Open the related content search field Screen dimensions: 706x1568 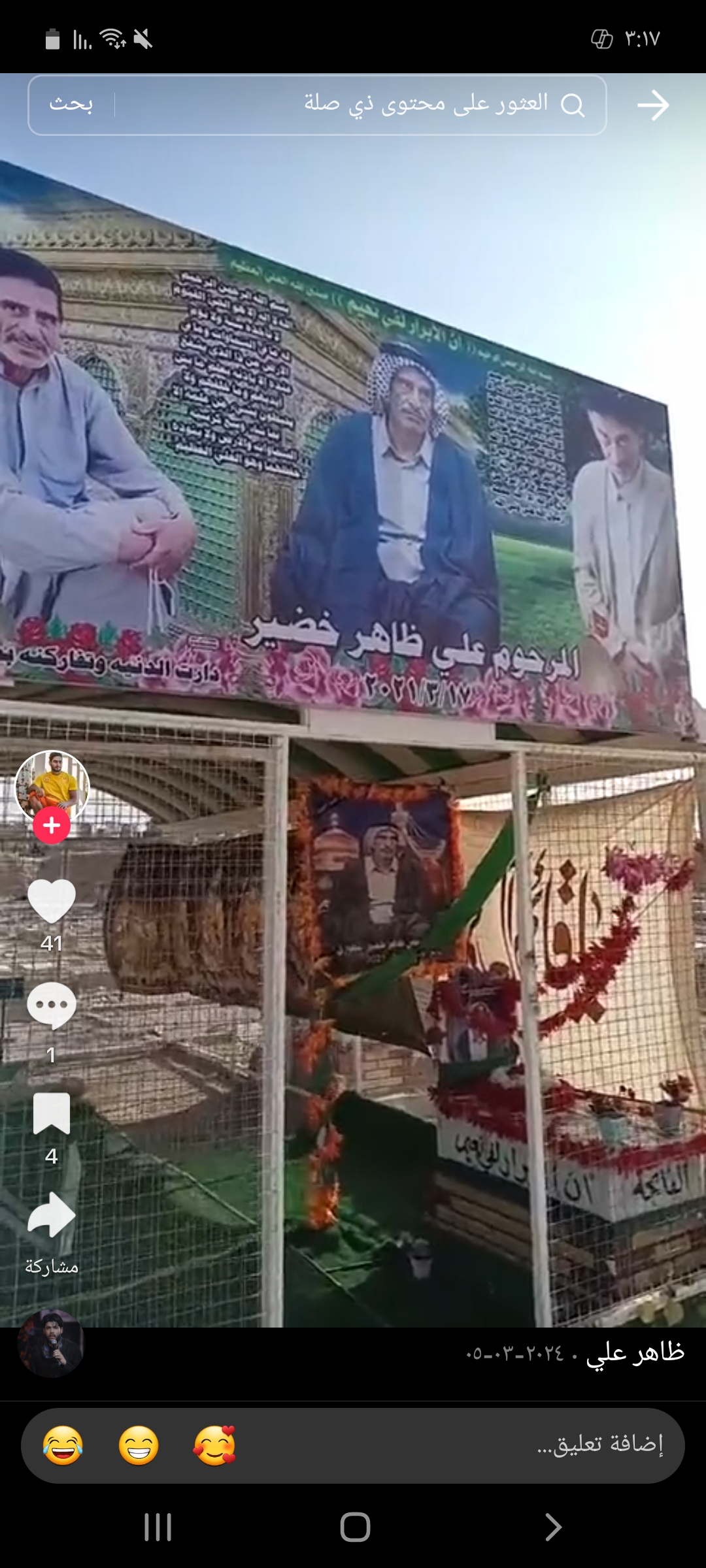click(360, 105)
